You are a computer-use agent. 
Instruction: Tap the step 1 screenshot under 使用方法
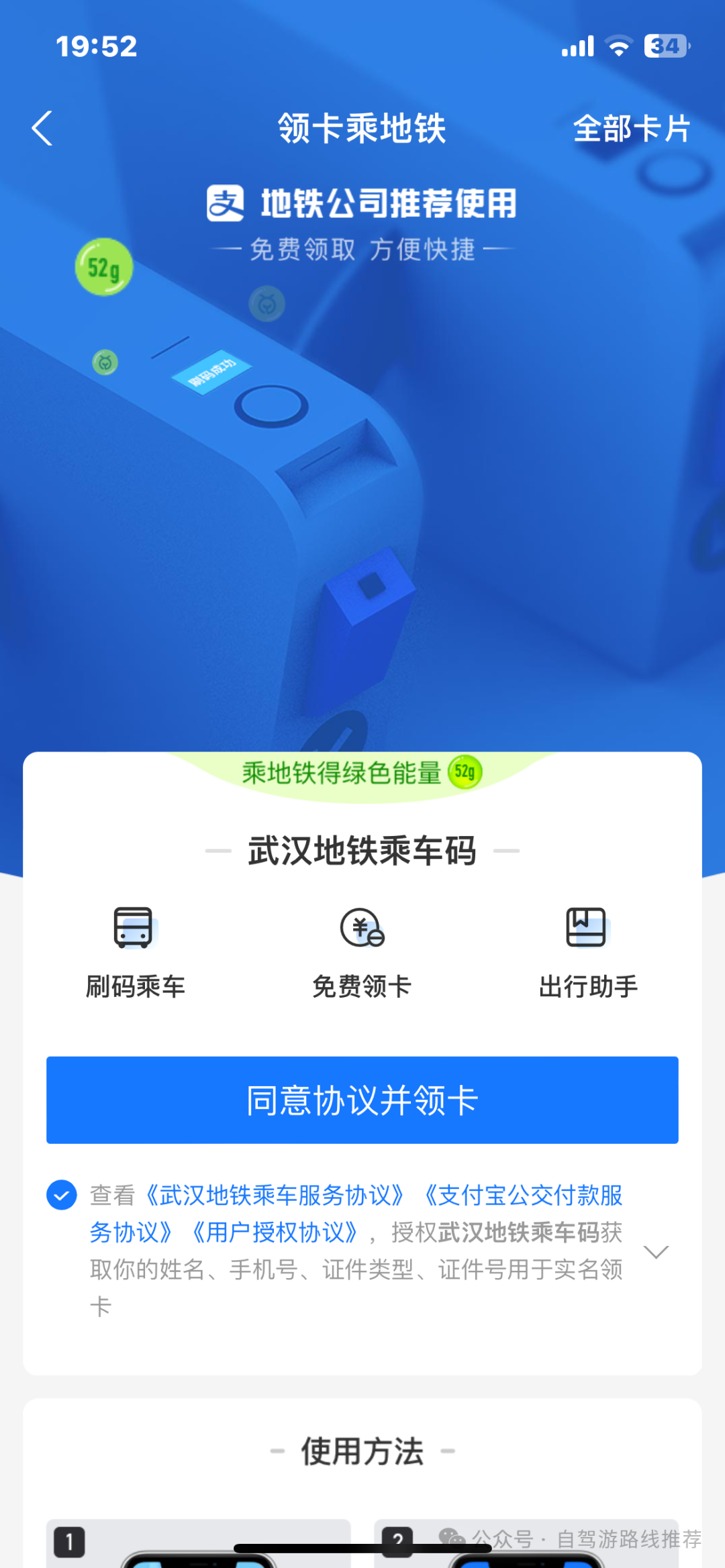[201, 1543]
